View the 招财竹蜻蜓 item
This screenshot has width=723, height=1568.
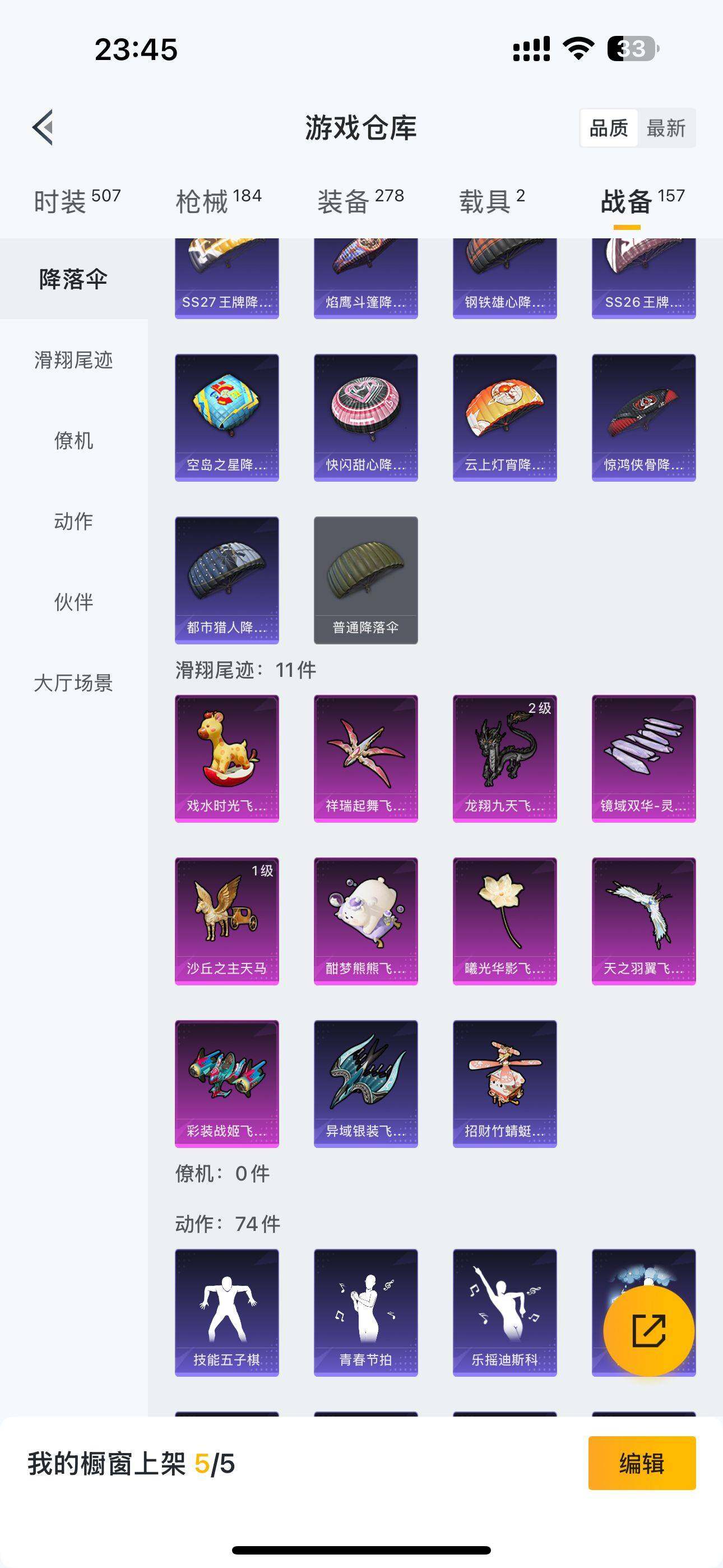[x=504, y=1083]
